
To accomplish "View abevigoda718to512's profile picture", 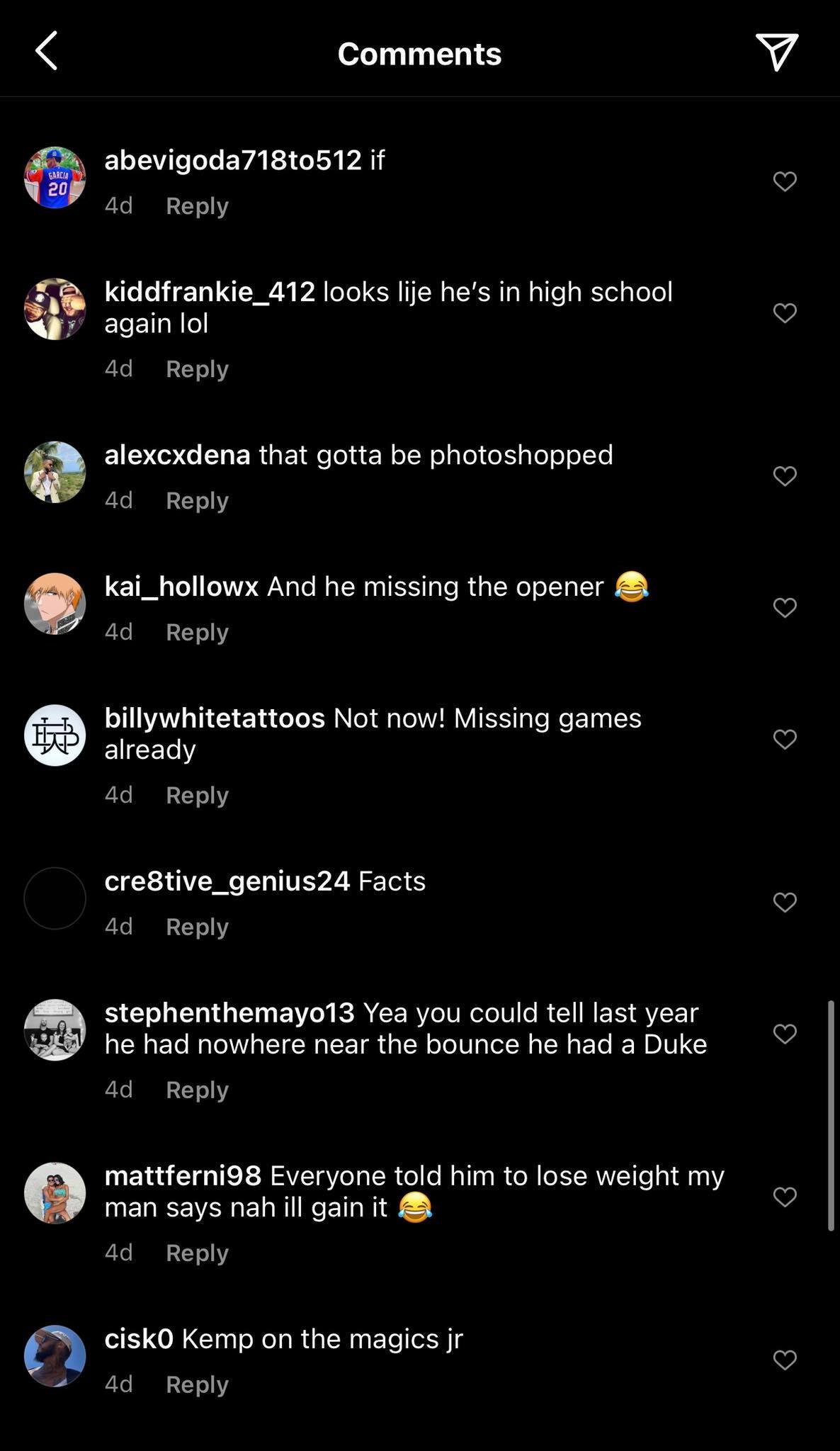I will tap(55, 177).
